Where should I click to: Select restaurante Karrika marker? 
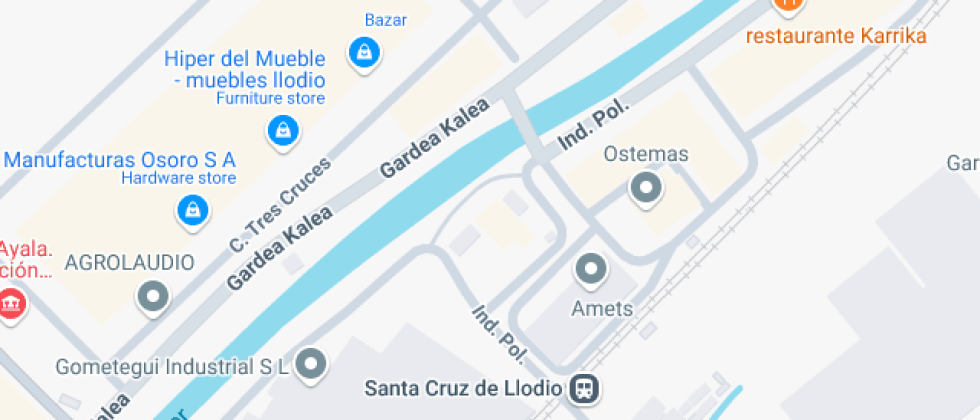pos(788,5)
